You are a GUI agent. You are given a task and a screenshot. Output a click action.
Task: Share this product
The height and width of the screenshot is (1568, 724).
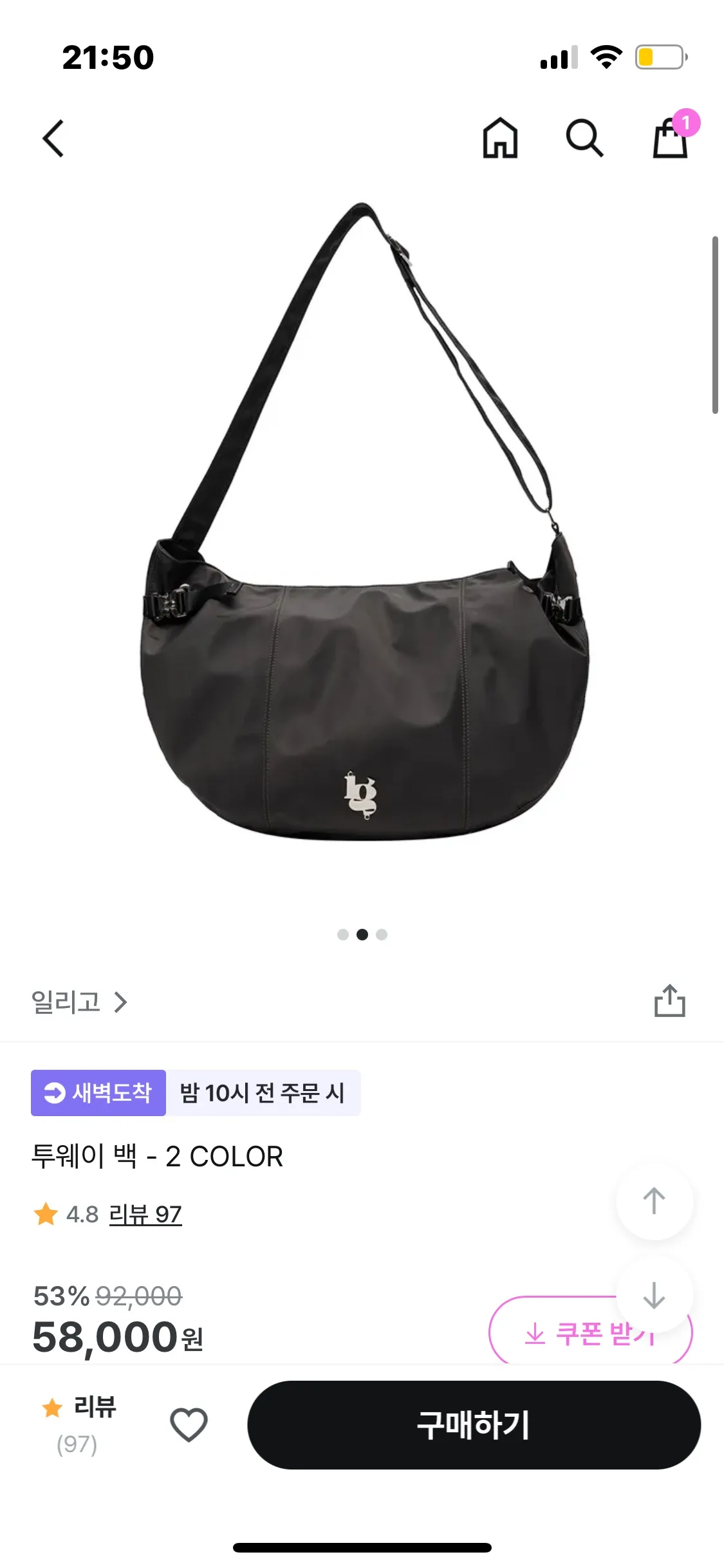point(669,1002)
